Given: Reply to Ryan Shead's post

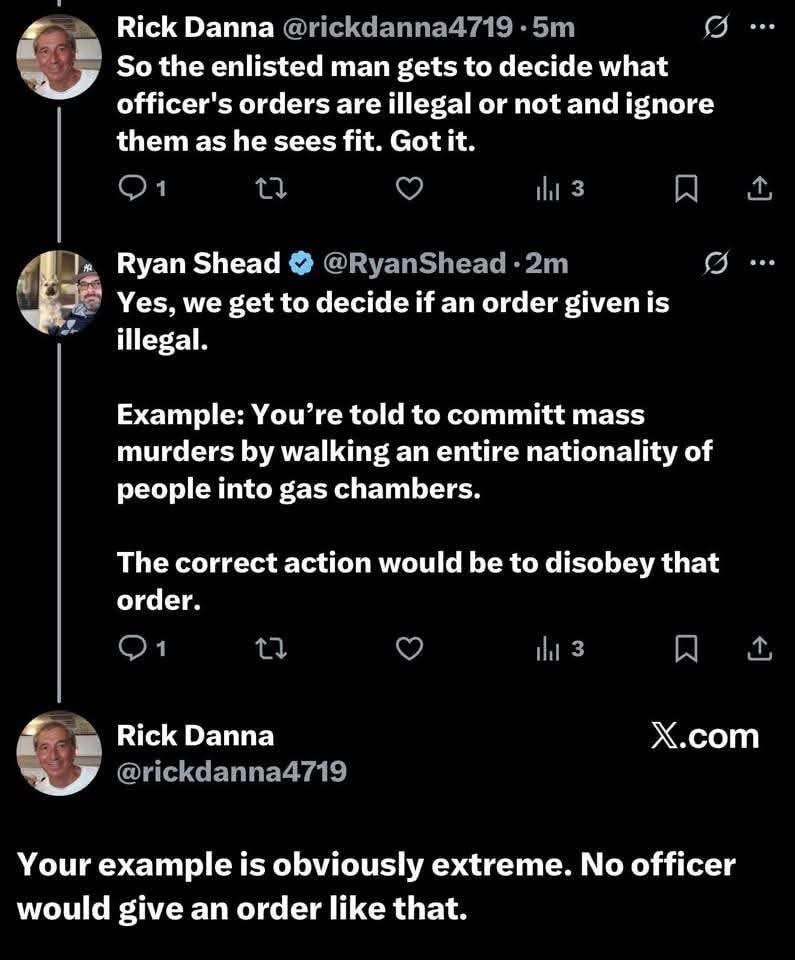Looking at the screenshot, I should click(133, 650).
